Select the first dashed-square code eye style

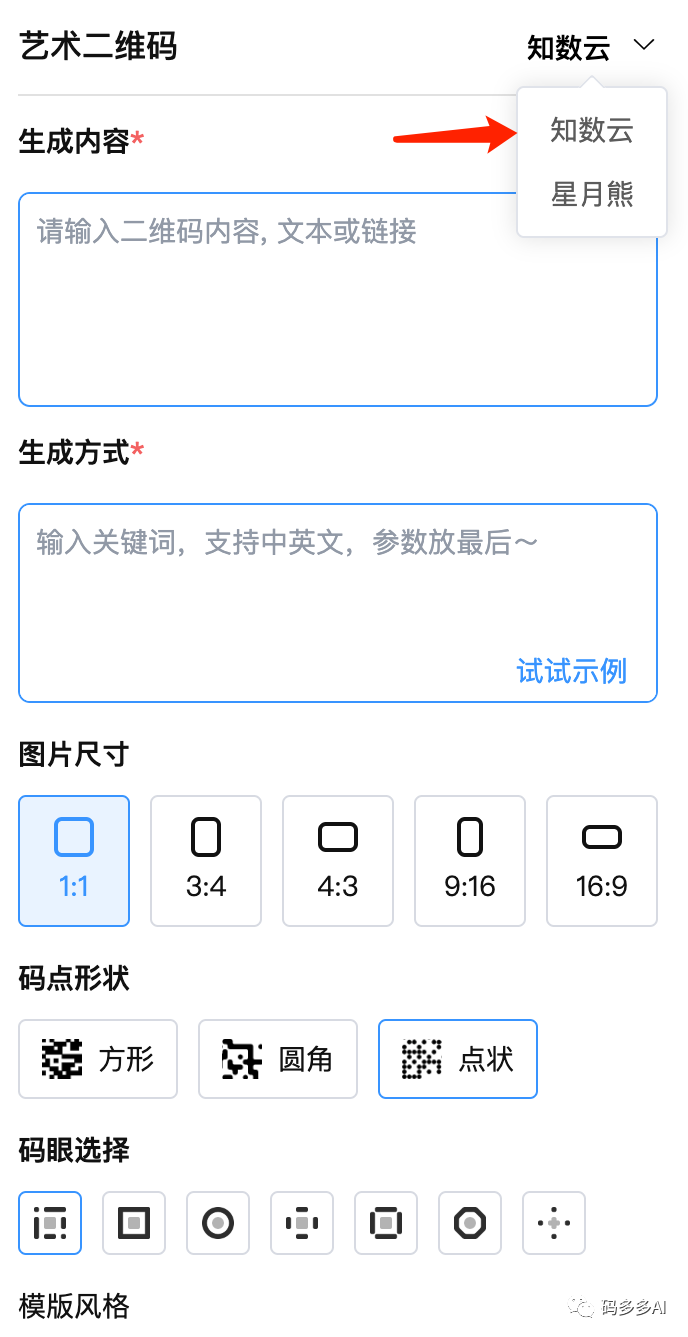pyautogui.click(x=50, y=1222)
